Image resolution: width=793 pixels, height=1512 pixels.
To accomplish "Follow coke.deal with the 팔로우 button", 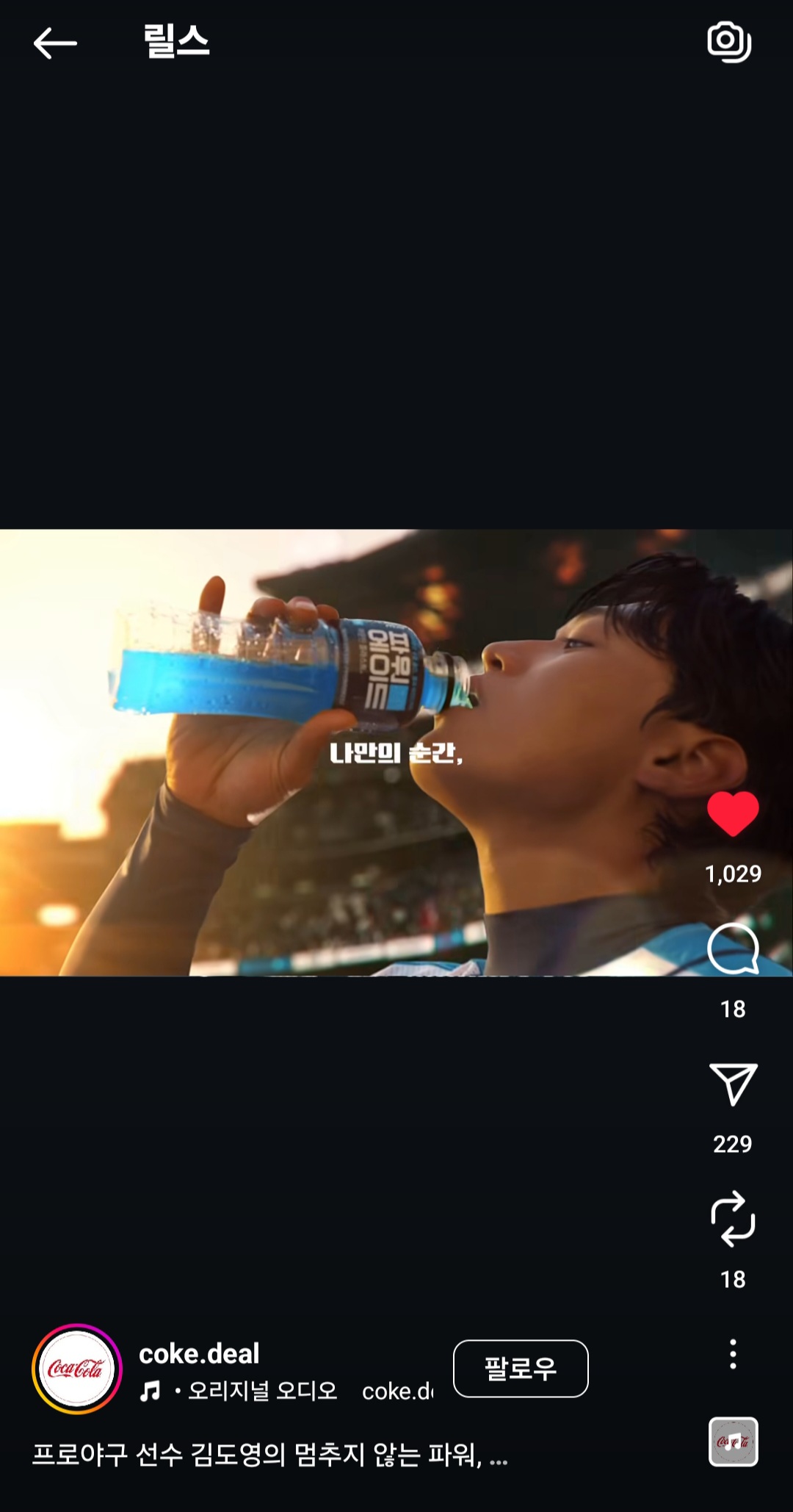I will point(520,1368).
